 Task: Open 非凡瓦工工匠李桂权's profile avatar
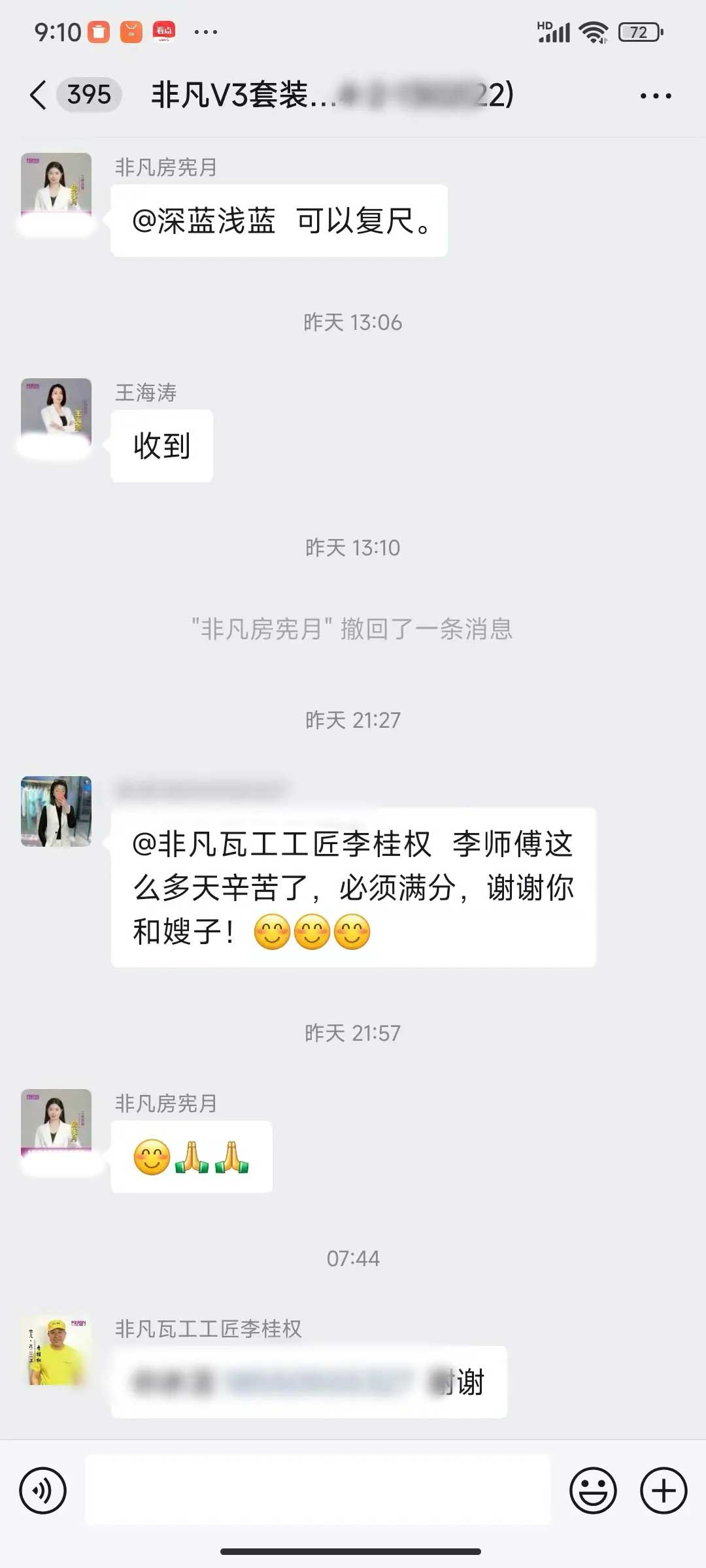coord(56,1351)
